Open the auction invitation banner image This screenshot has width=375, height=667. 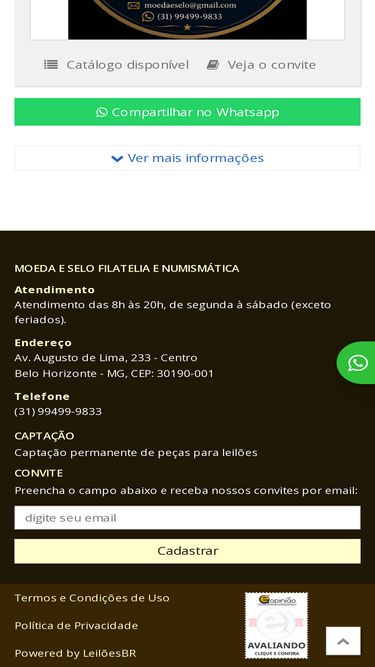188,20
